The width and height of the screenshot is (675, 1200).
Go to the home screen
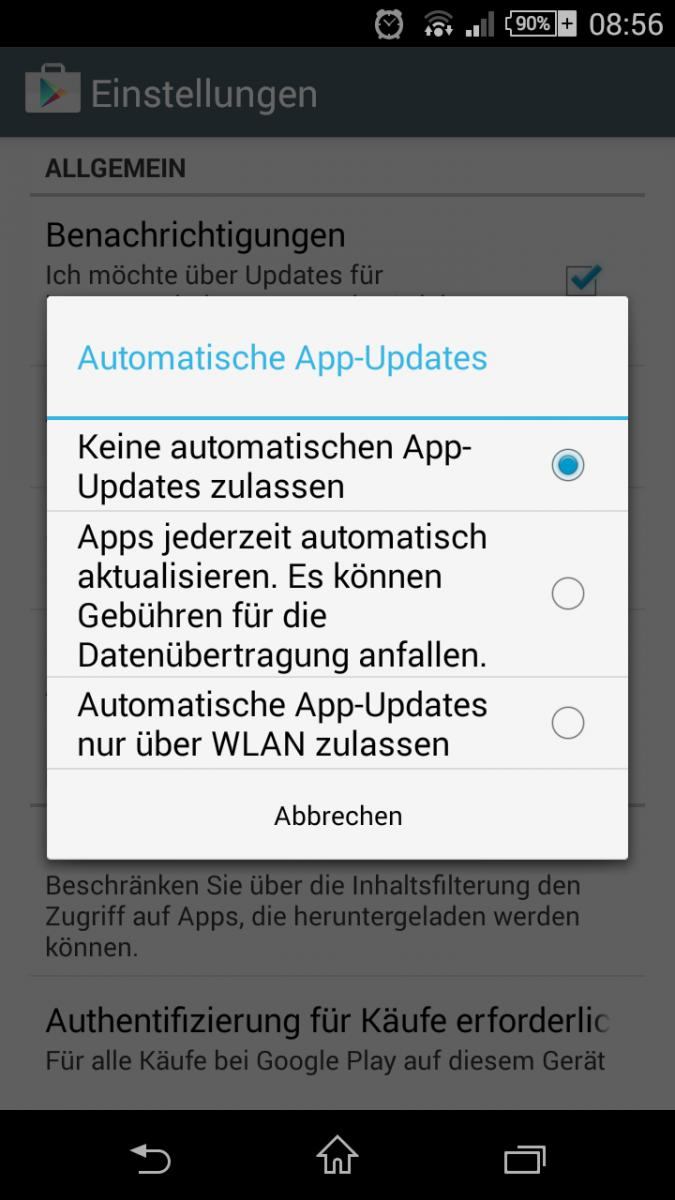[x=337, y=1158]
